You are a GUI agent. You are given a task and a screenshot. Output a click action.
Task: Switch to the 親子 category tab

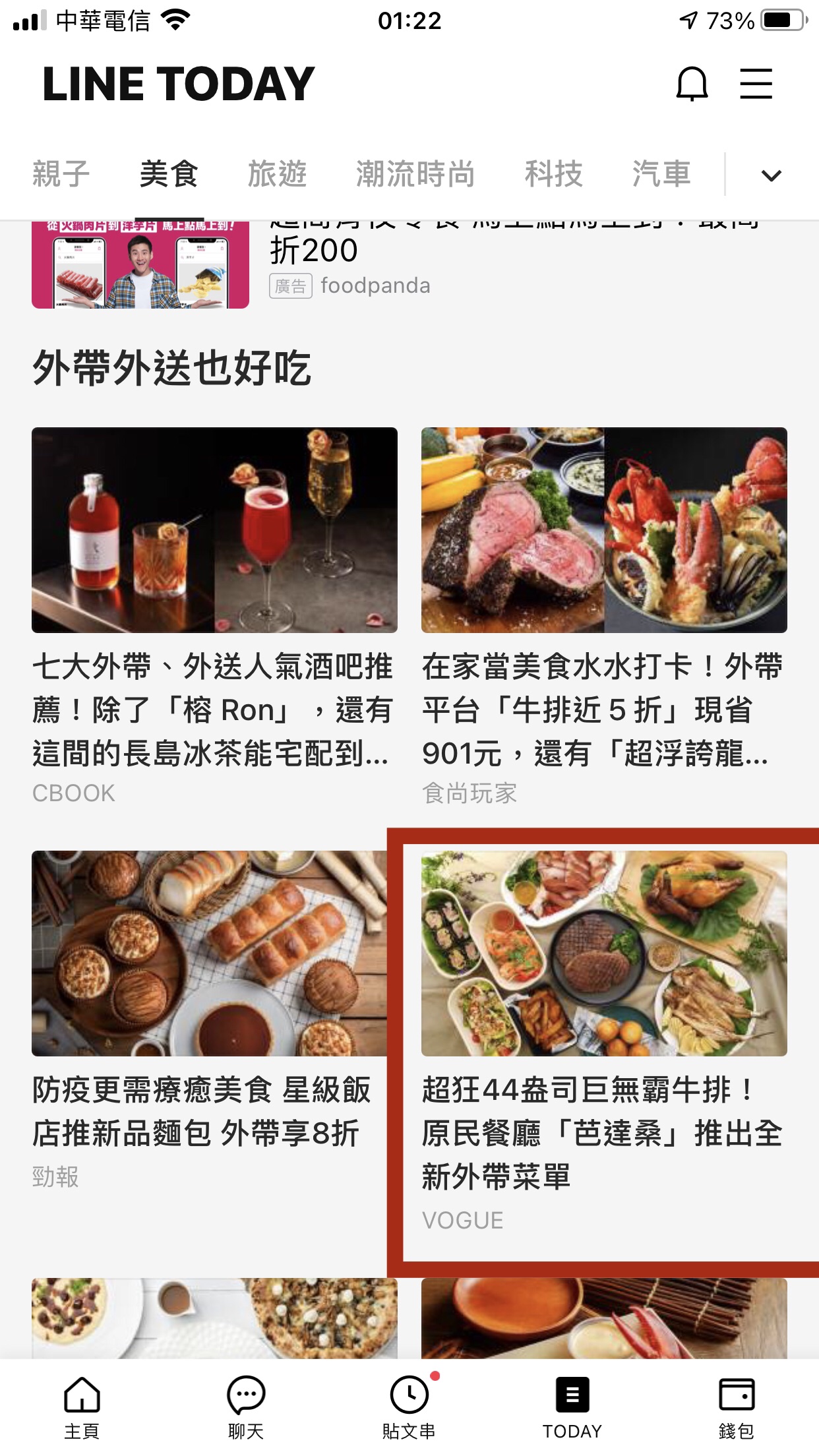(61, 174)
